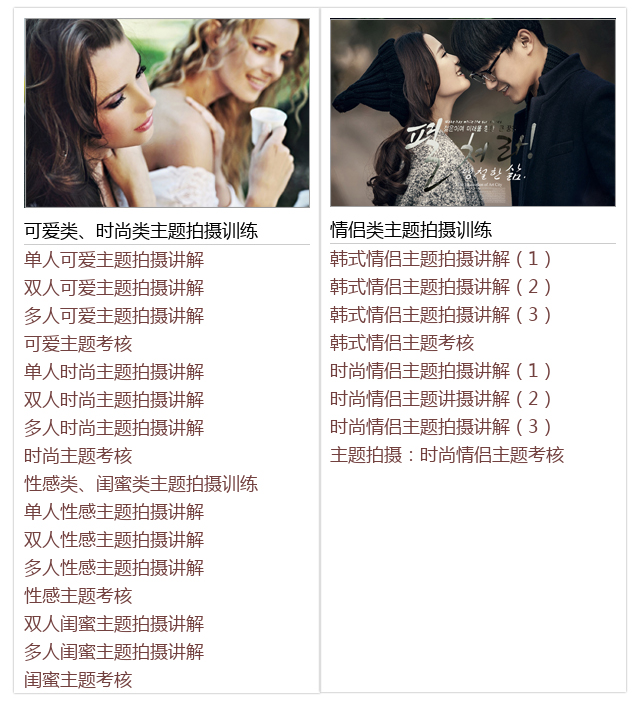Open 单人性感主题拍摄讲解

(x=114, y=512)
